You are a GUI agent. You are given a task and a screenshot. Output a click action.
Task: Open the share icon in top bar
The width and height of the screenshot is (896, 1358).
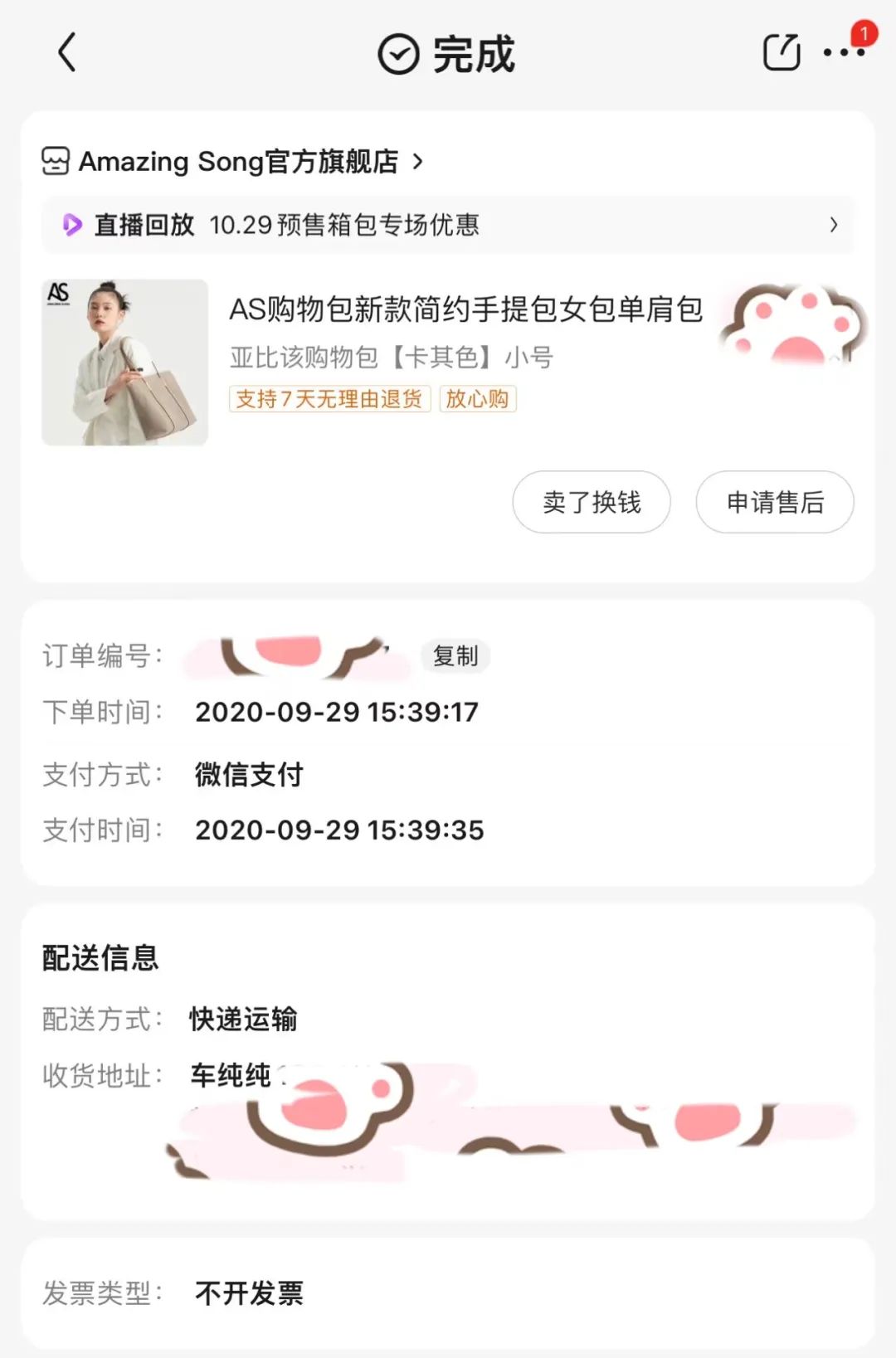[781, 52]
